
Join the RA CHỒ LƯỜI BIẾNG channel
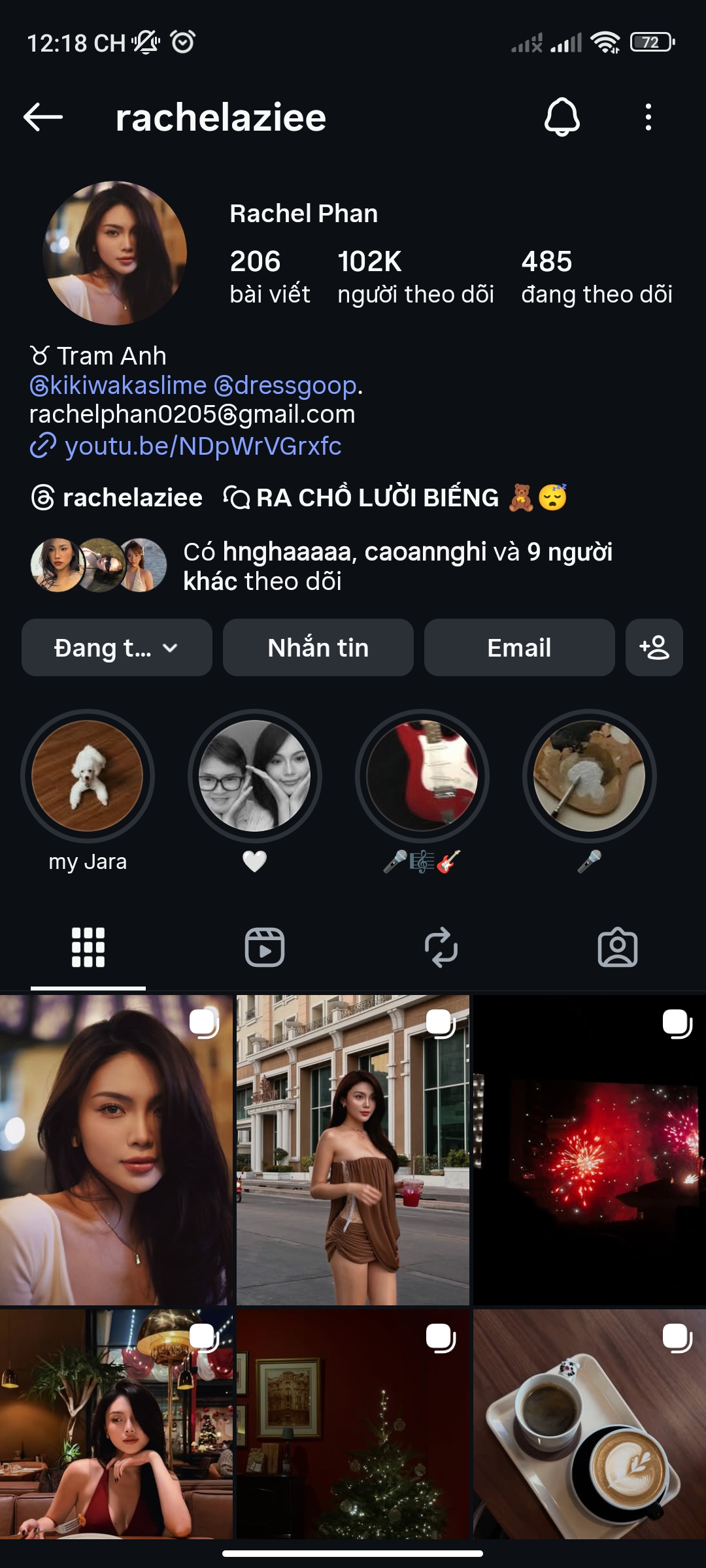pyautogui.click(x=394, y=498)
